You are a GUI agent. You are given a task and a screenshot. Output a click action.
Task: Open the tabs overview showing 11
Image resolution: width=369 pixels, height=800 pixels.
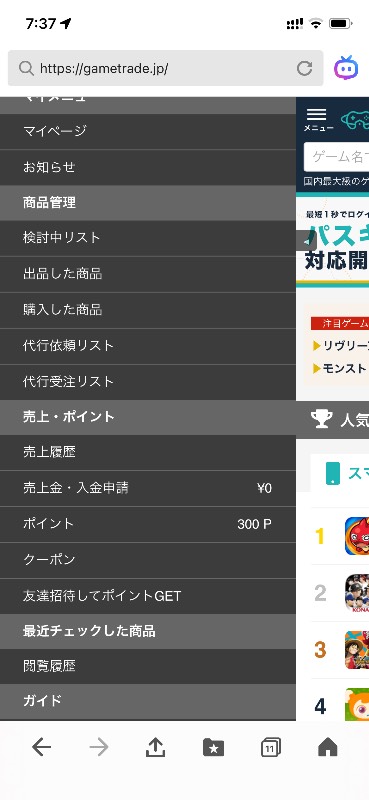(270, 747)
